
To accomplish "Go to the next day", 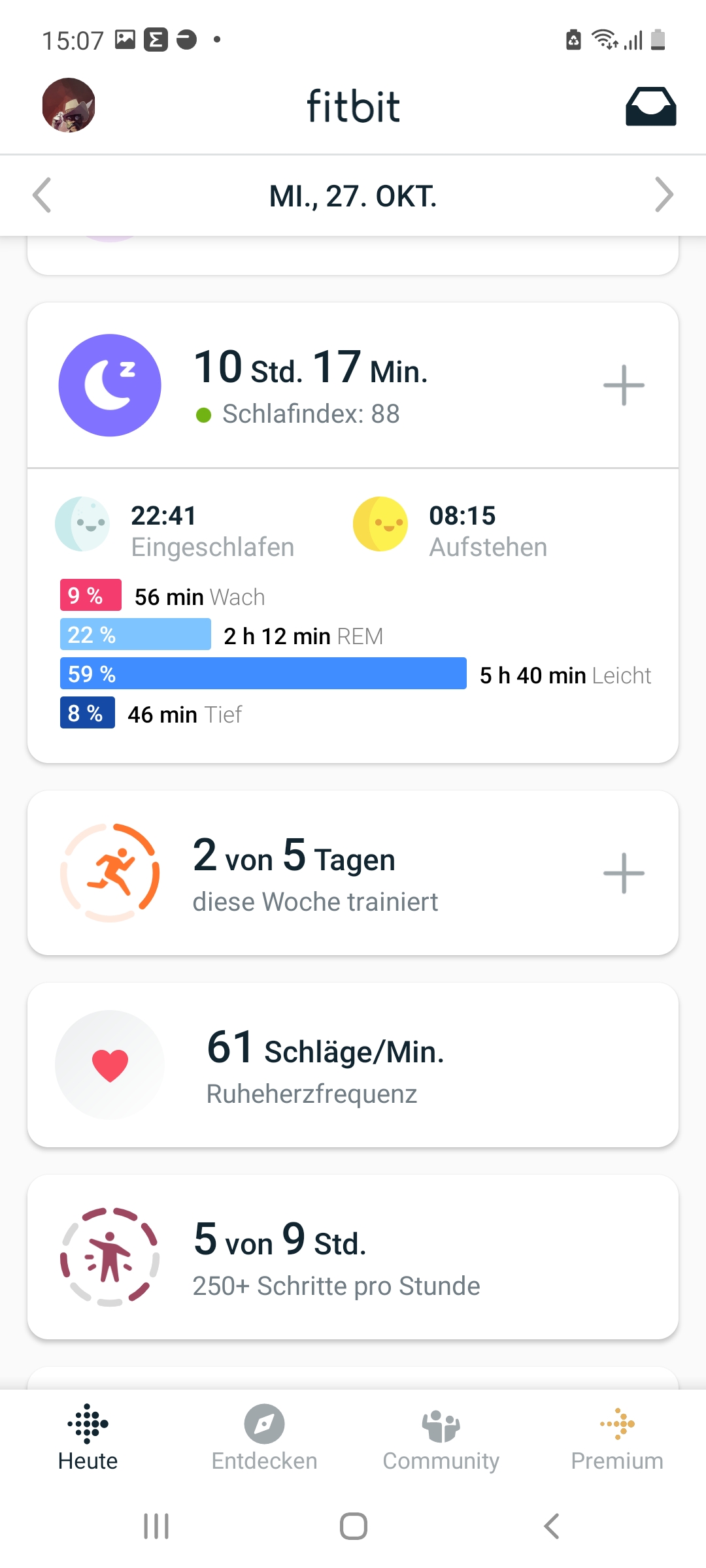I will click(664, 195).
